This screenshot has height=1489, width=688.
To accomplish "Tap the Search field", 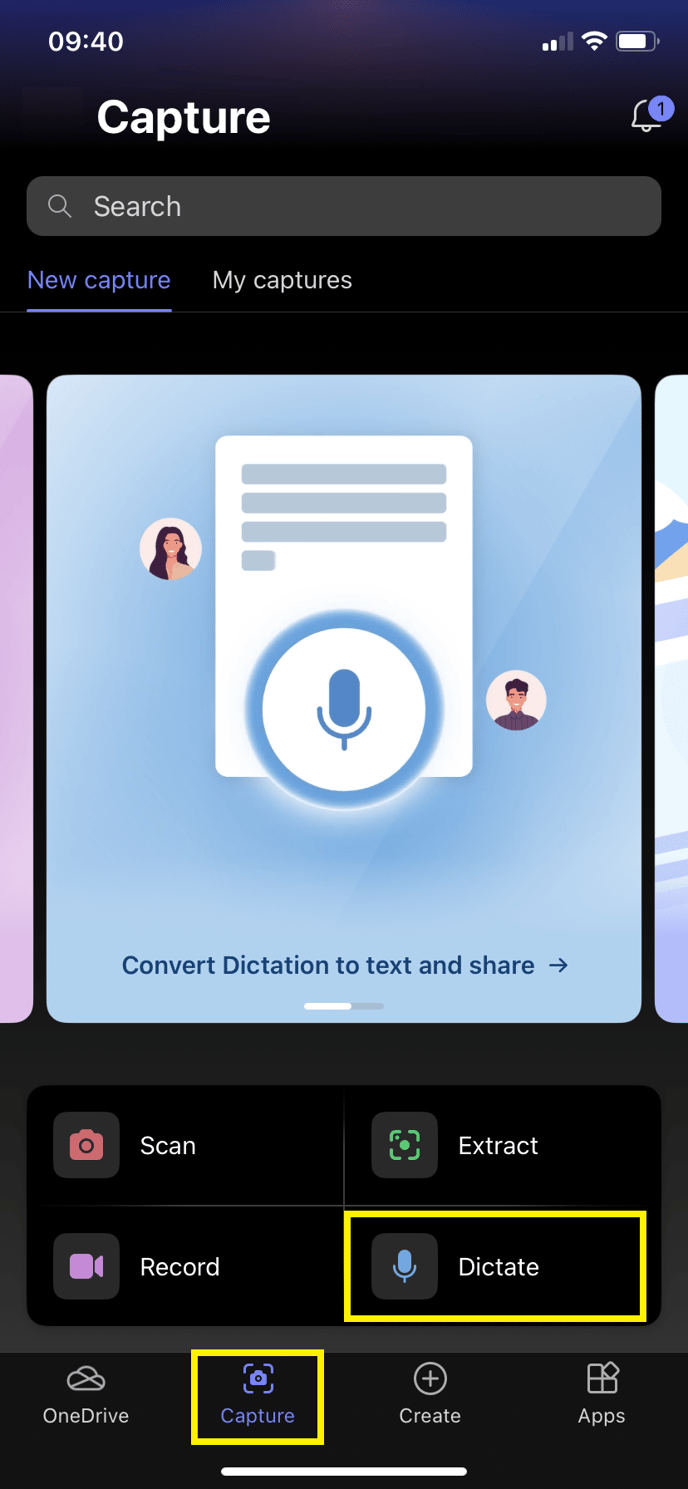I will coord(343,206).
